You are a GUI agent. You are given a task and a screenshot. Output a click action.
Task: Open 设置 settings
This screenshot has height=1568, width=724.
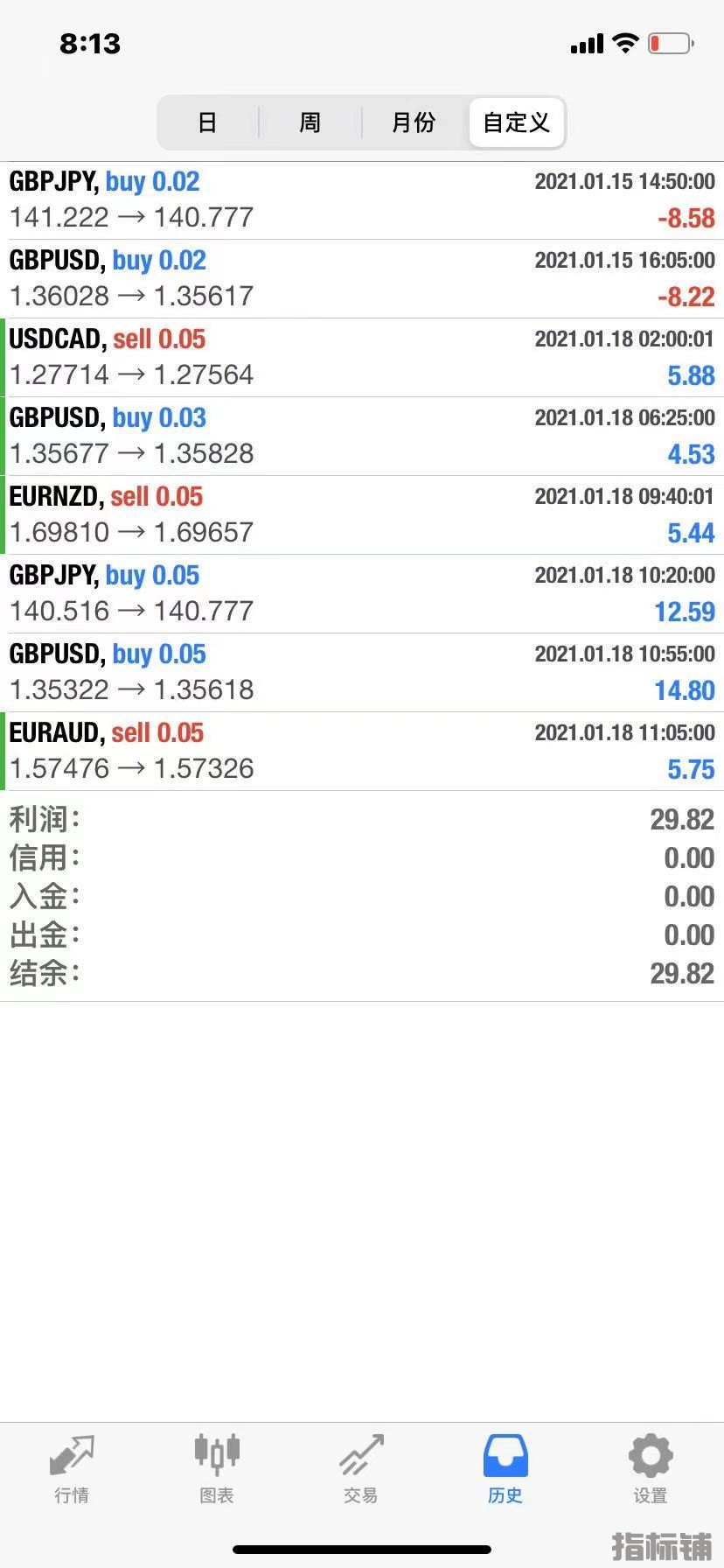pos(650,1469)
